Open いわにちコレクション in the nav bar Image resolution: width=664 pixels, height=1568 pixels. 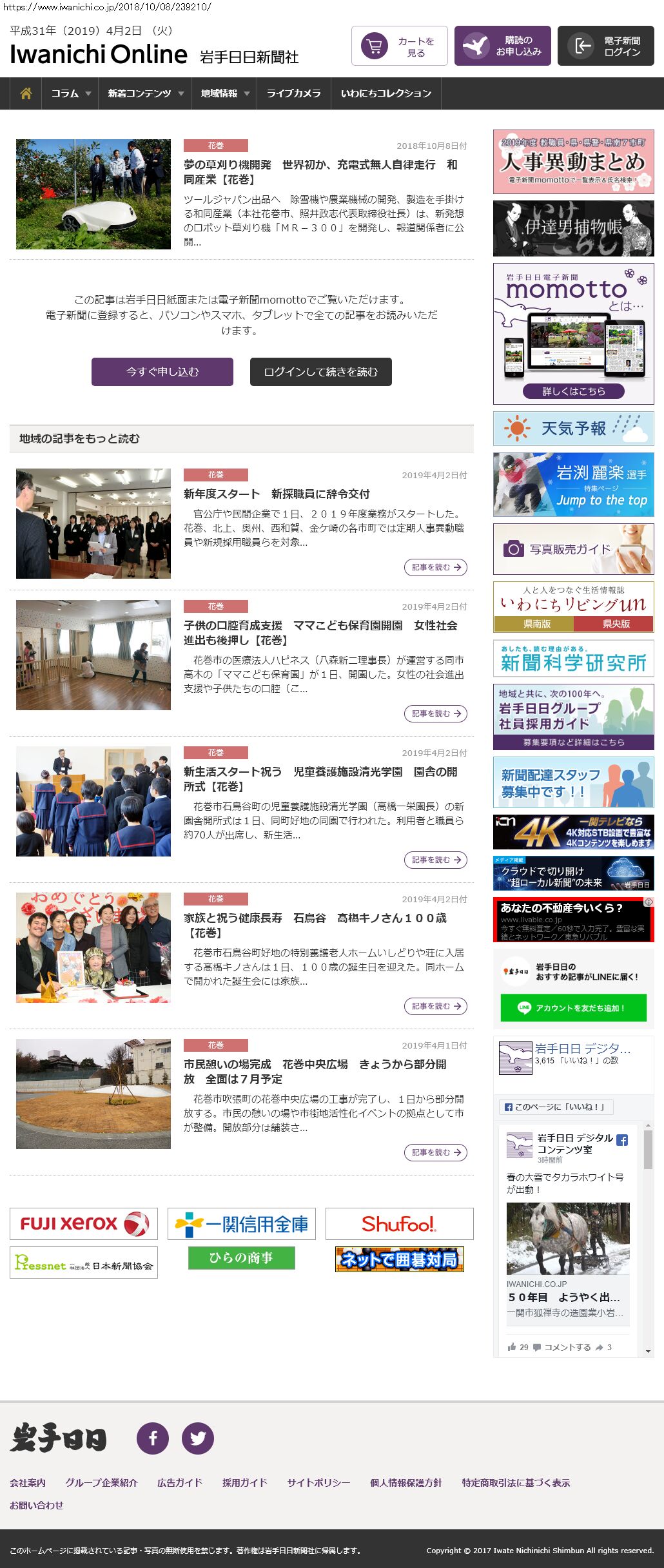(386, 93)
